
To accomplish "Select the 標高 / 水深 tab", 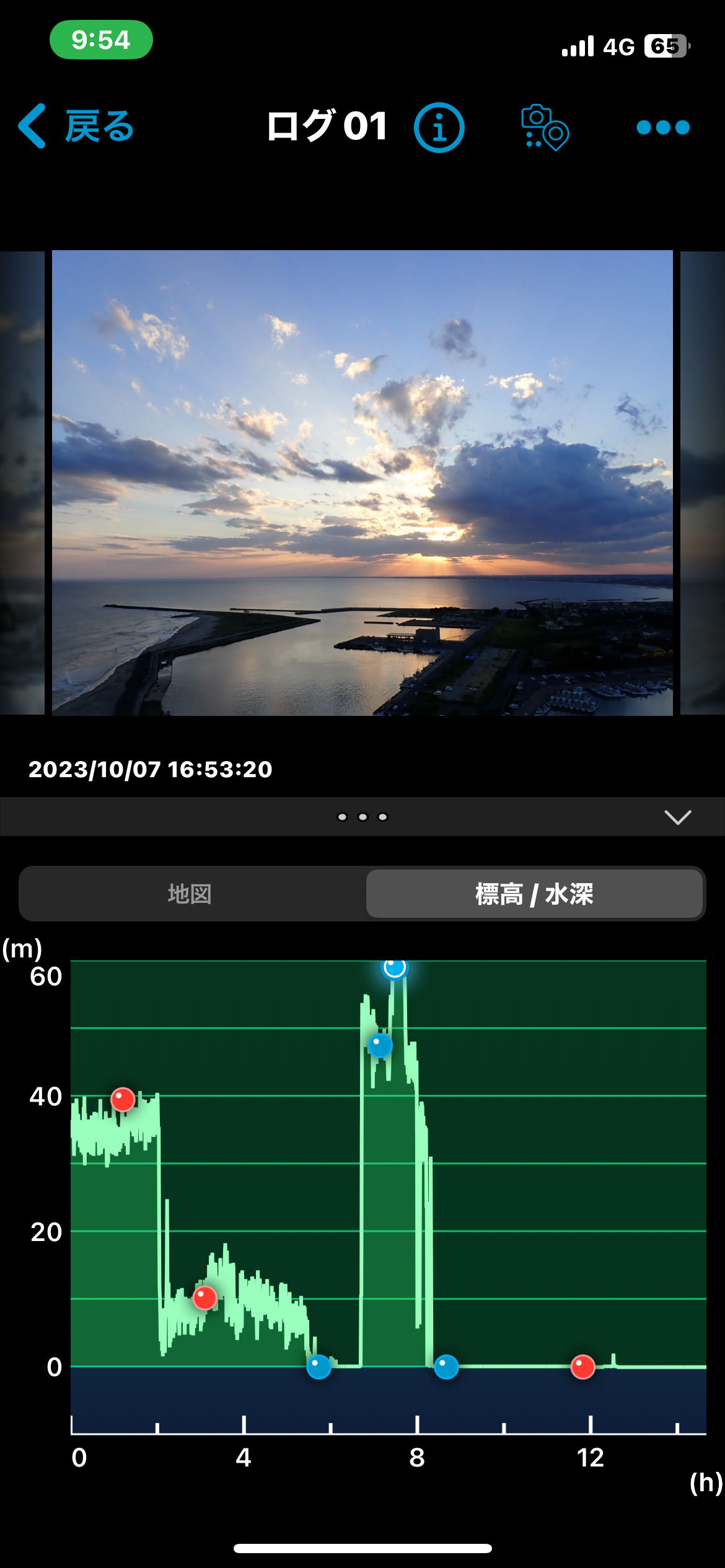I will (x=534, y=894).
